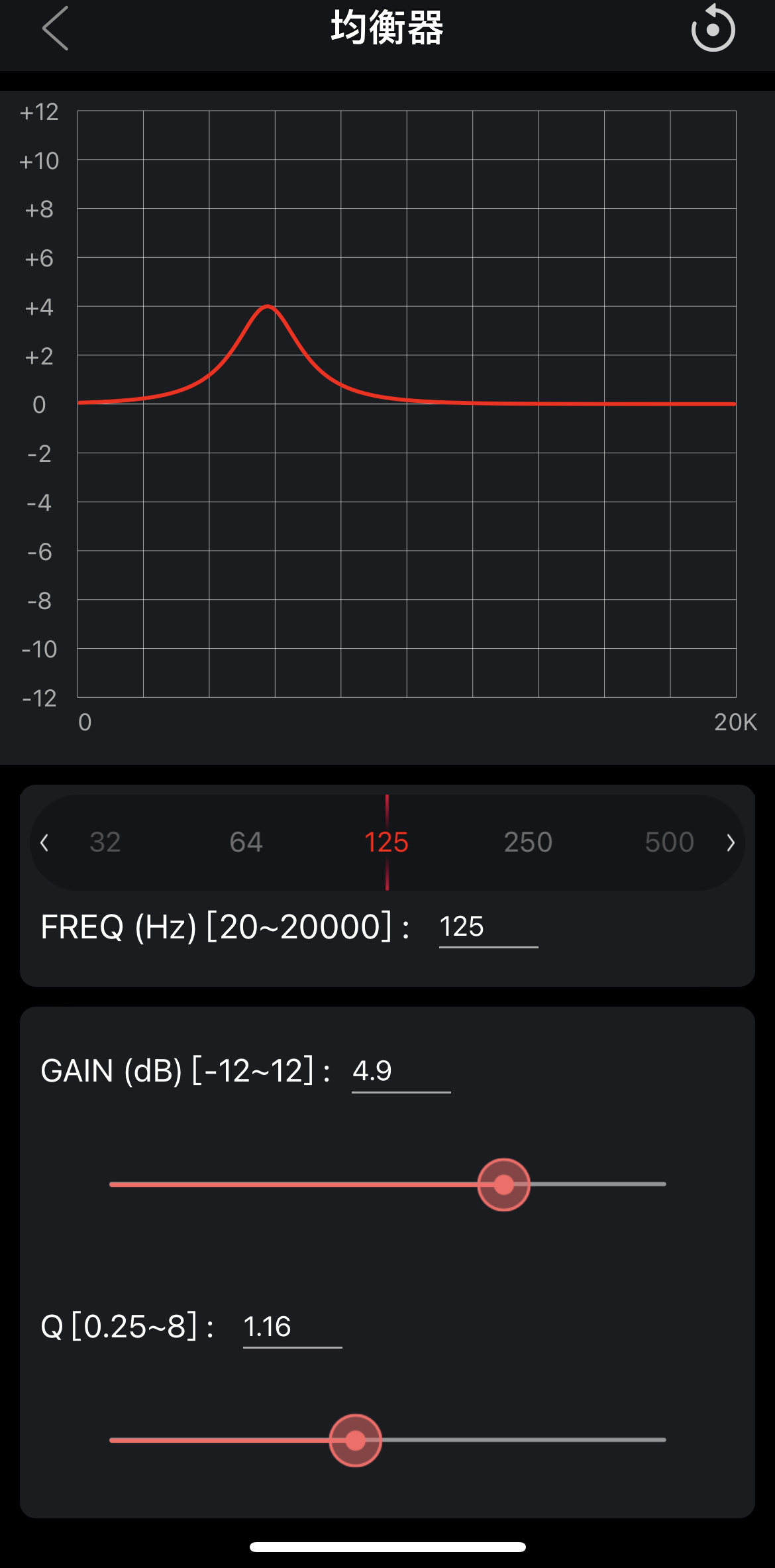Show more frequency bands with right arrow
775x1568 pixels.
pos(731,843)
